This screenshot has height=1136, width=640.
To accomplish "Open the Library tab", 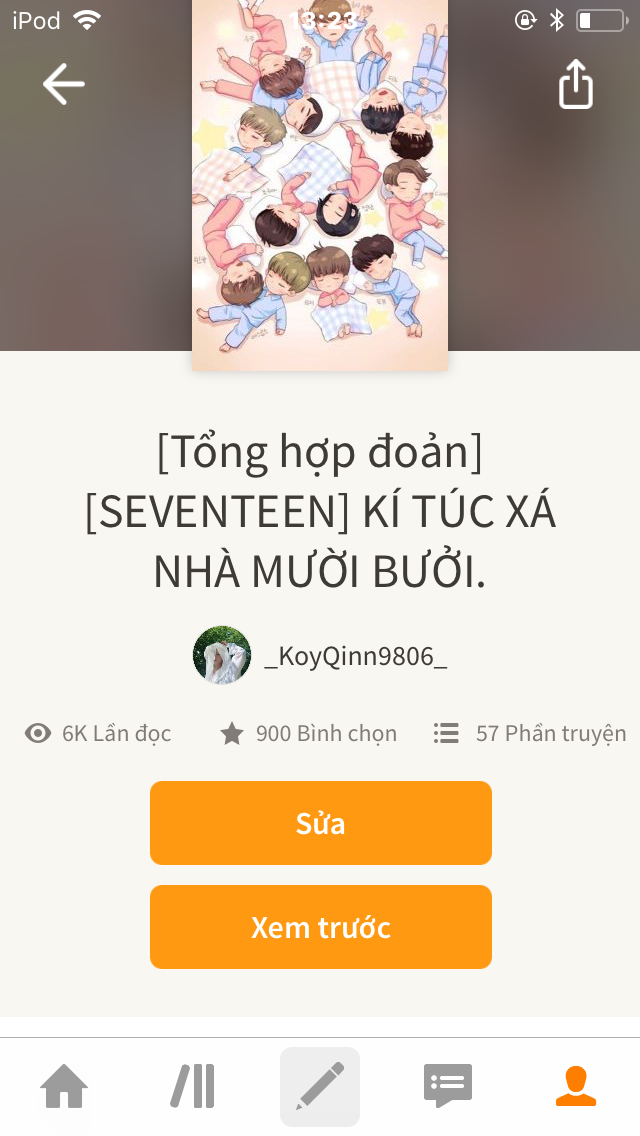I will [193, 1086].
